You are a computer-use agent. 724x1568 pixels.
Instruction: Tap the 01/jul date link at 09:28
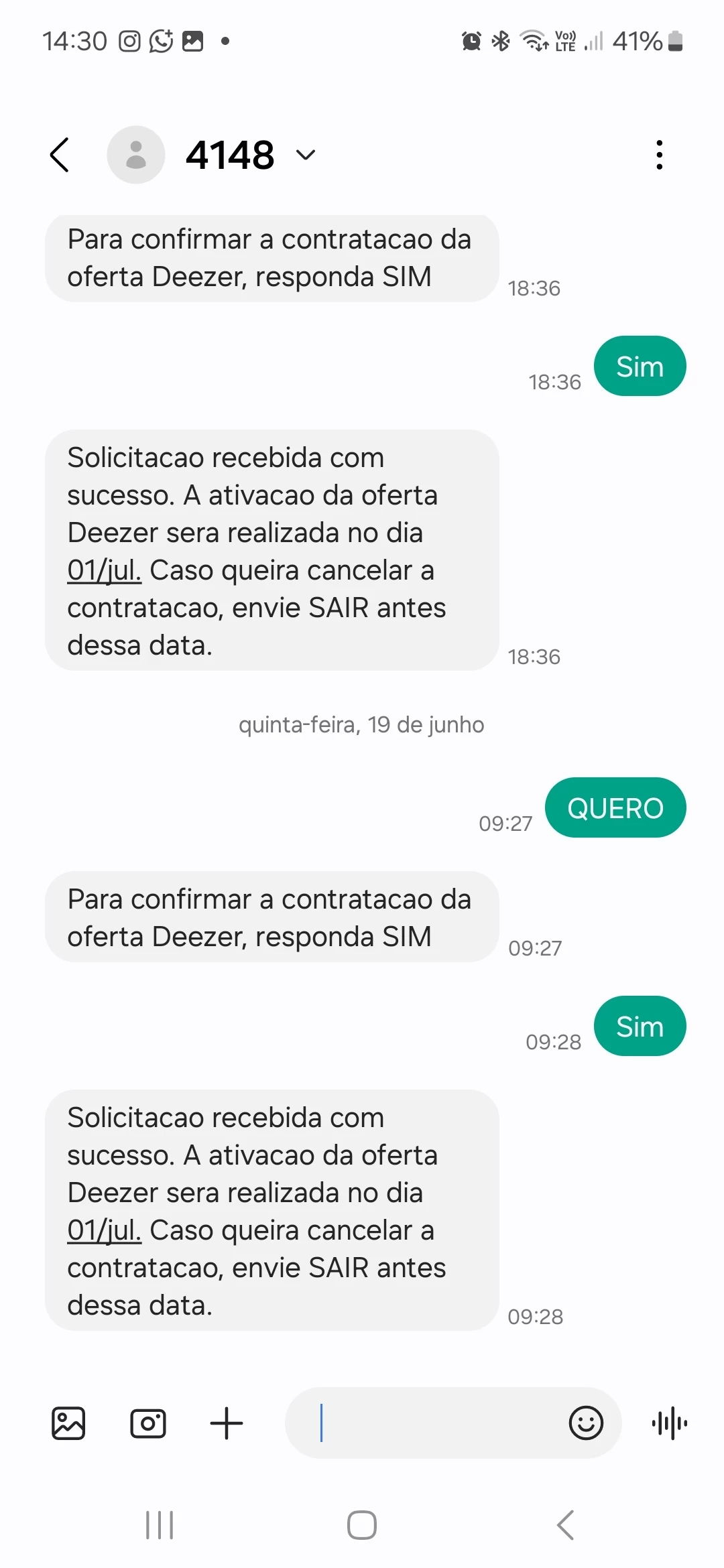click(105, 1230)
